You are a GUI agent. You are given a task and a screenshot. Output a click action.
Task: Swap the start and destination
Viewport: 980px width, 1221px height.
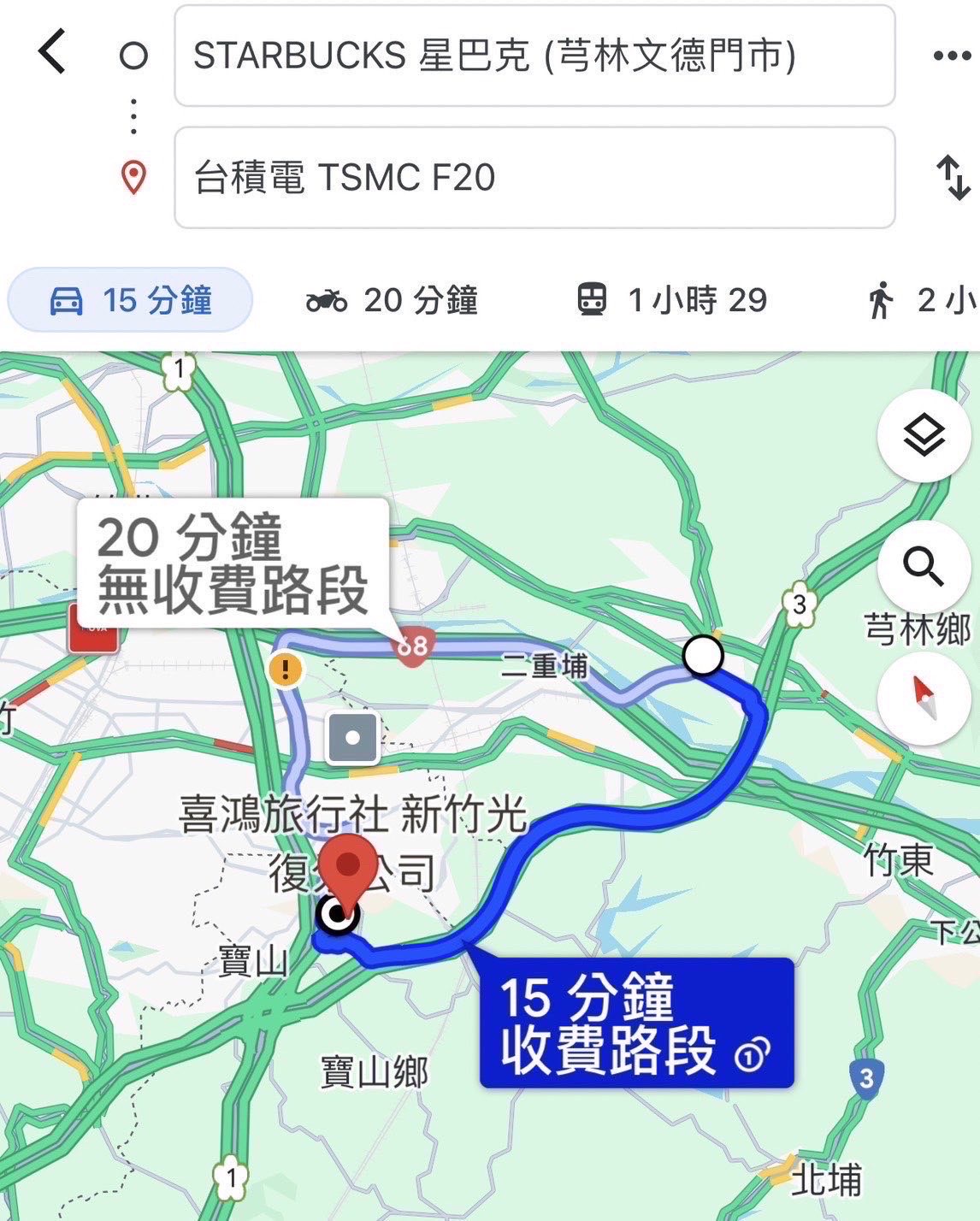tap(953, 177)
